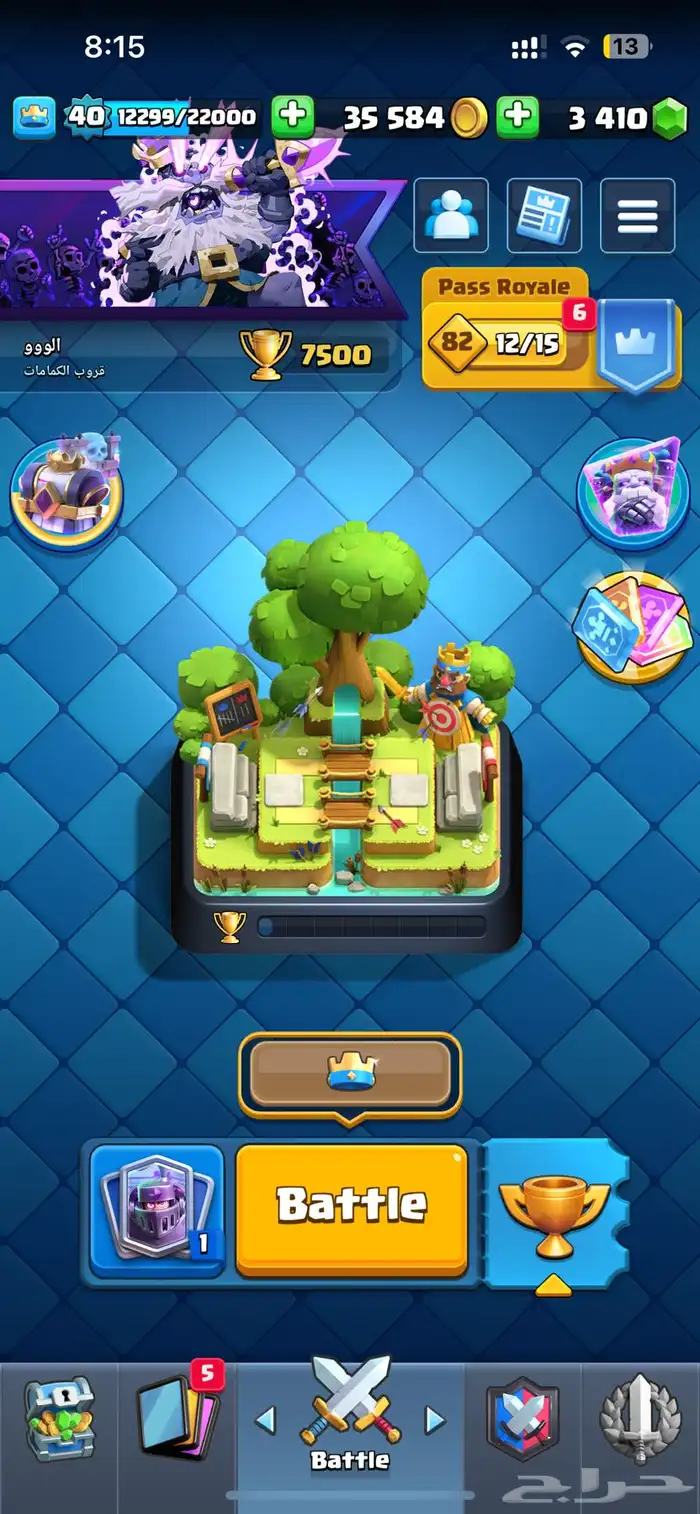
Task: Open the news feed icon
Action: tap(544, 215)
